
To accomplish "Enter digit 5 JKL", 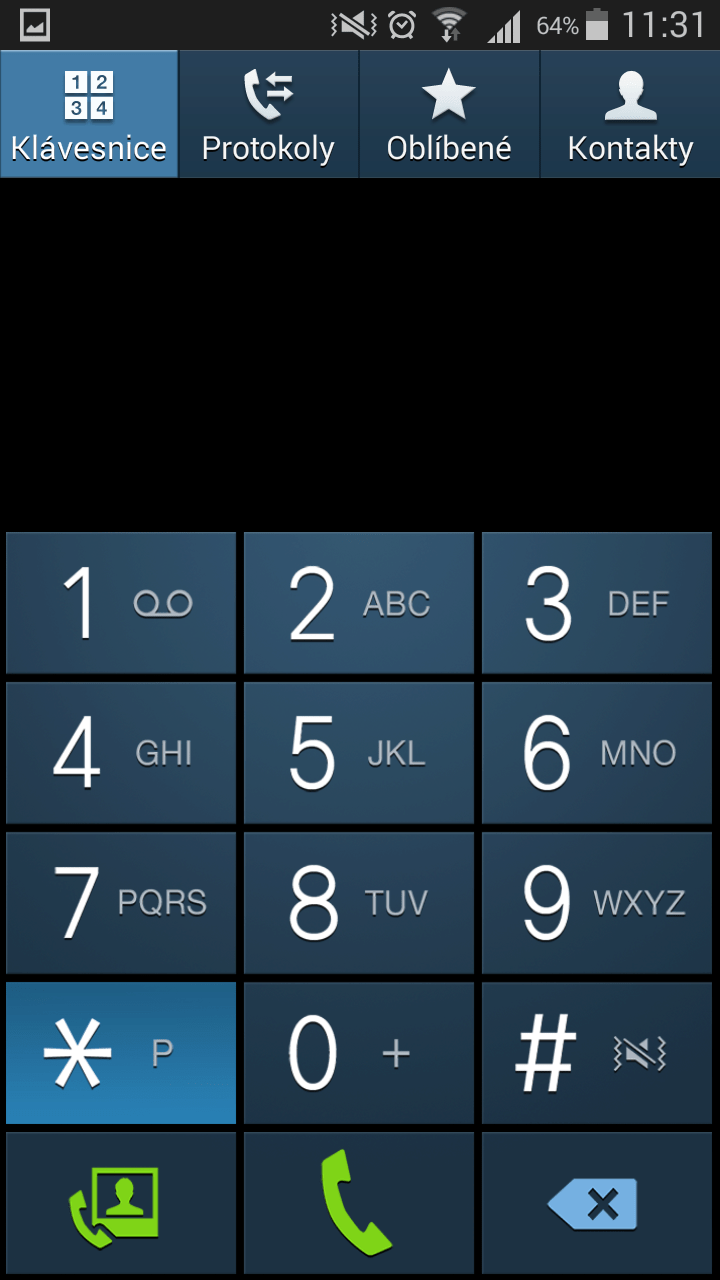I will [359, 753].
